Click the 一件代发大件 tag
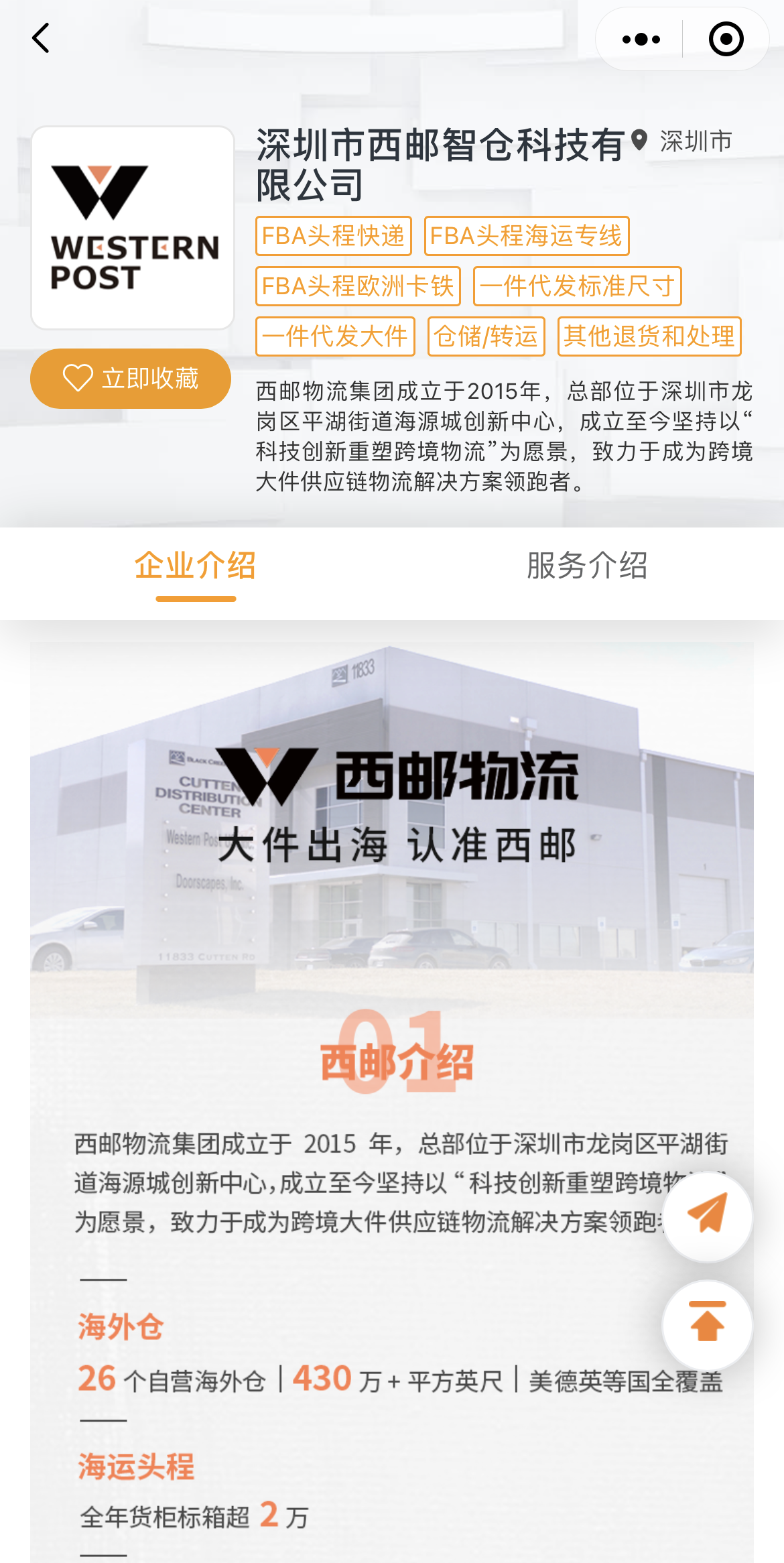784x1563 pixels. coord(335,337)
